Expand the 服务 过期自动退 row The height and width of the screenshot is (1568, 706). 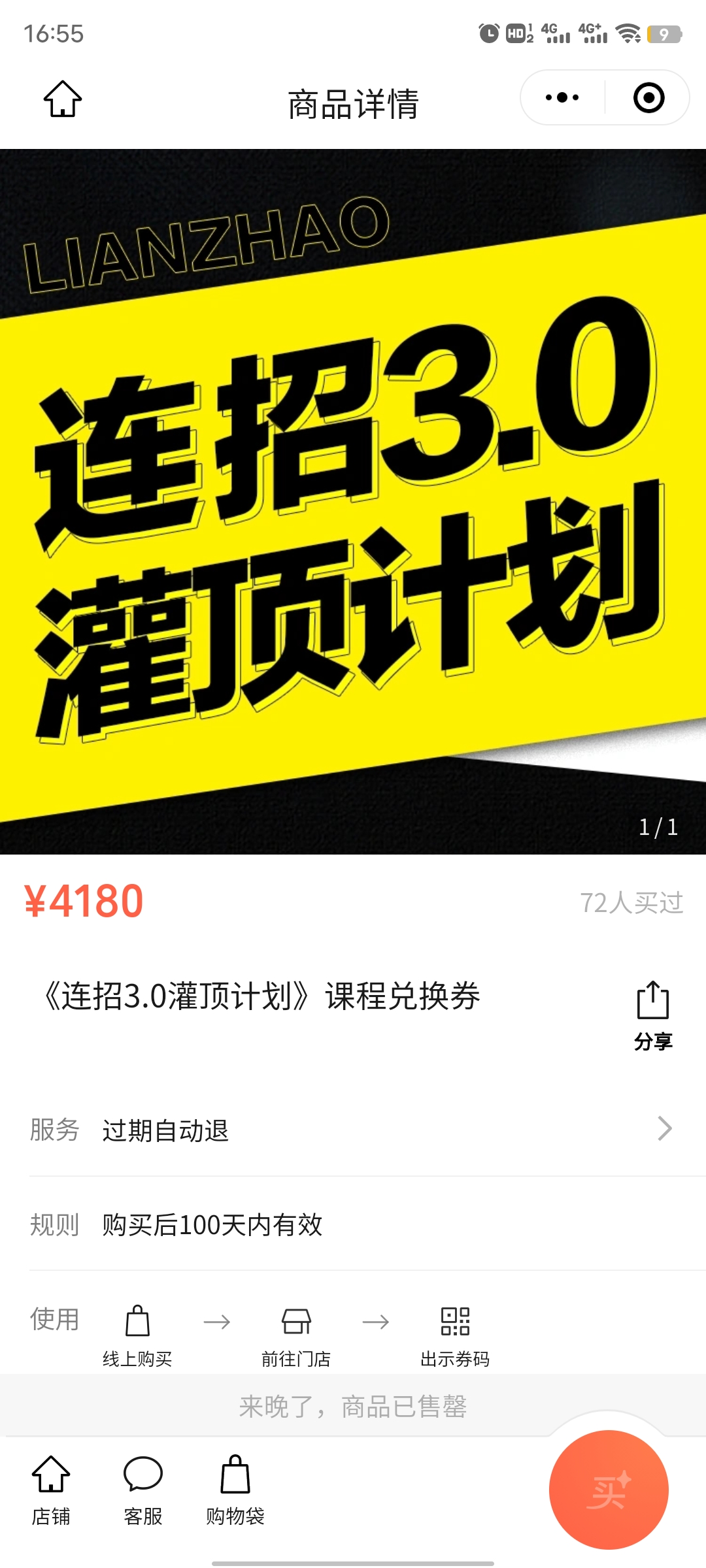664,1128
